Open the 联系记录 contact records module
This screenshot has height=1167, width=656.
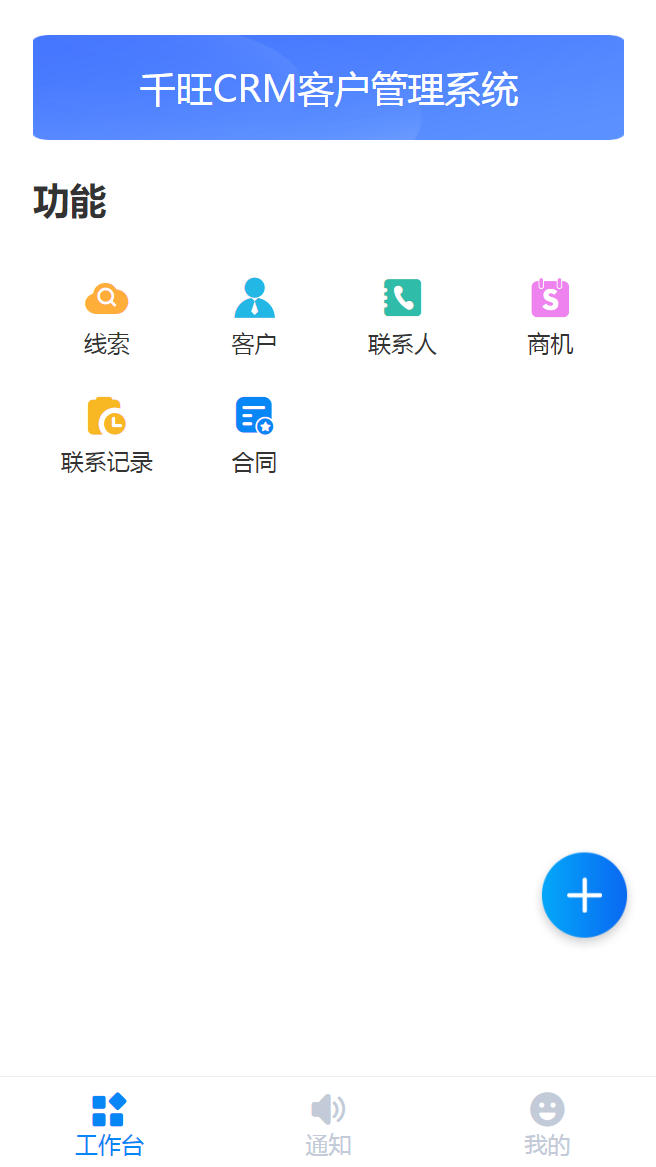[x=106, y=435]
